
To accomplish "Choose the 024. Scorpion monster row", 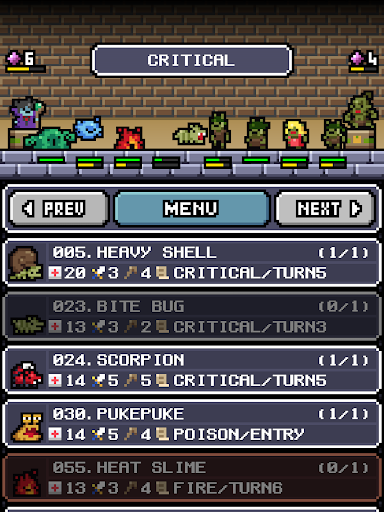I will click(x=192, y=370).
